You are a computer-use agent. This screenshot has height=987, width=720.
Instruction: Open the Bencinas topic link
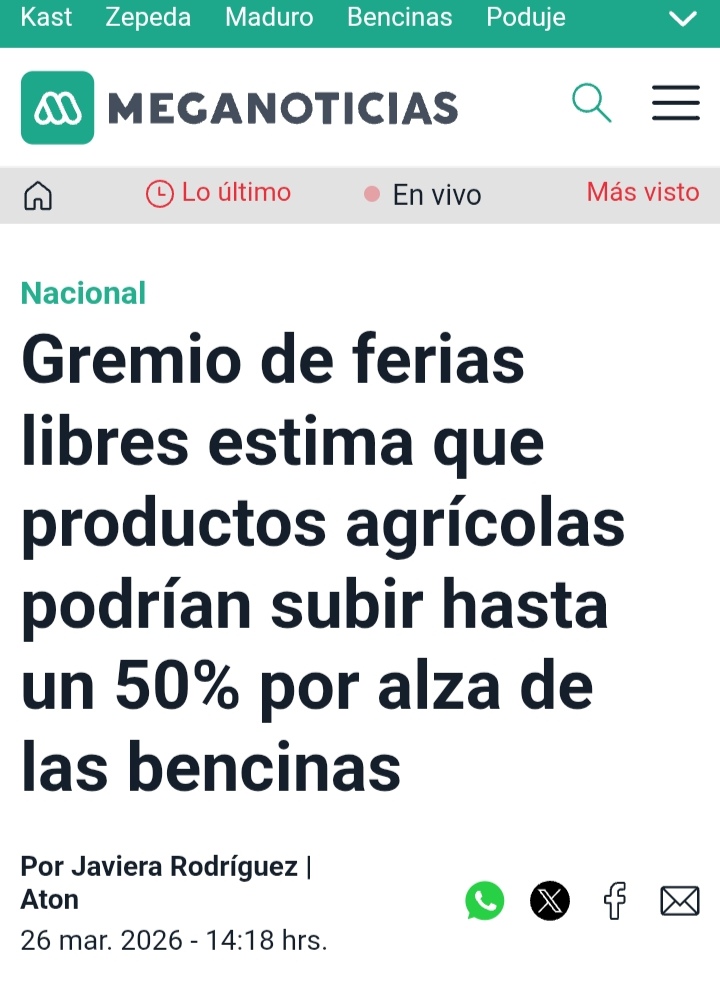(x=400, y=18)
